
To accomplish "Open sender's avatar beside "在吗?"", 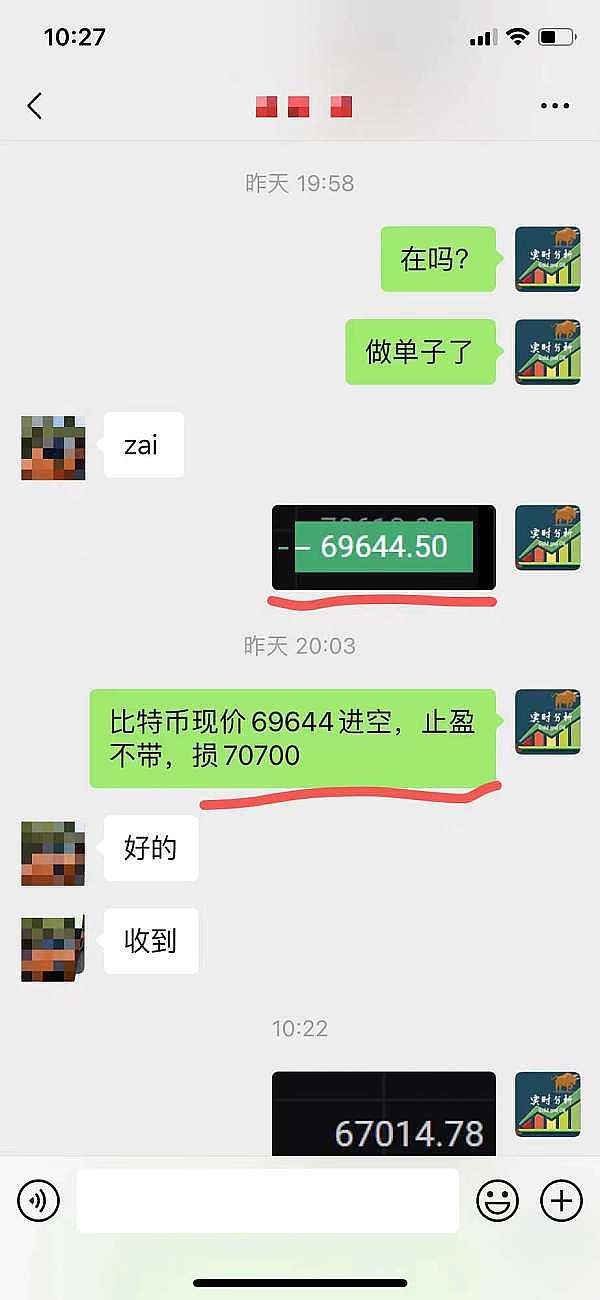I will pyautogui.click(x=548, y=259).
